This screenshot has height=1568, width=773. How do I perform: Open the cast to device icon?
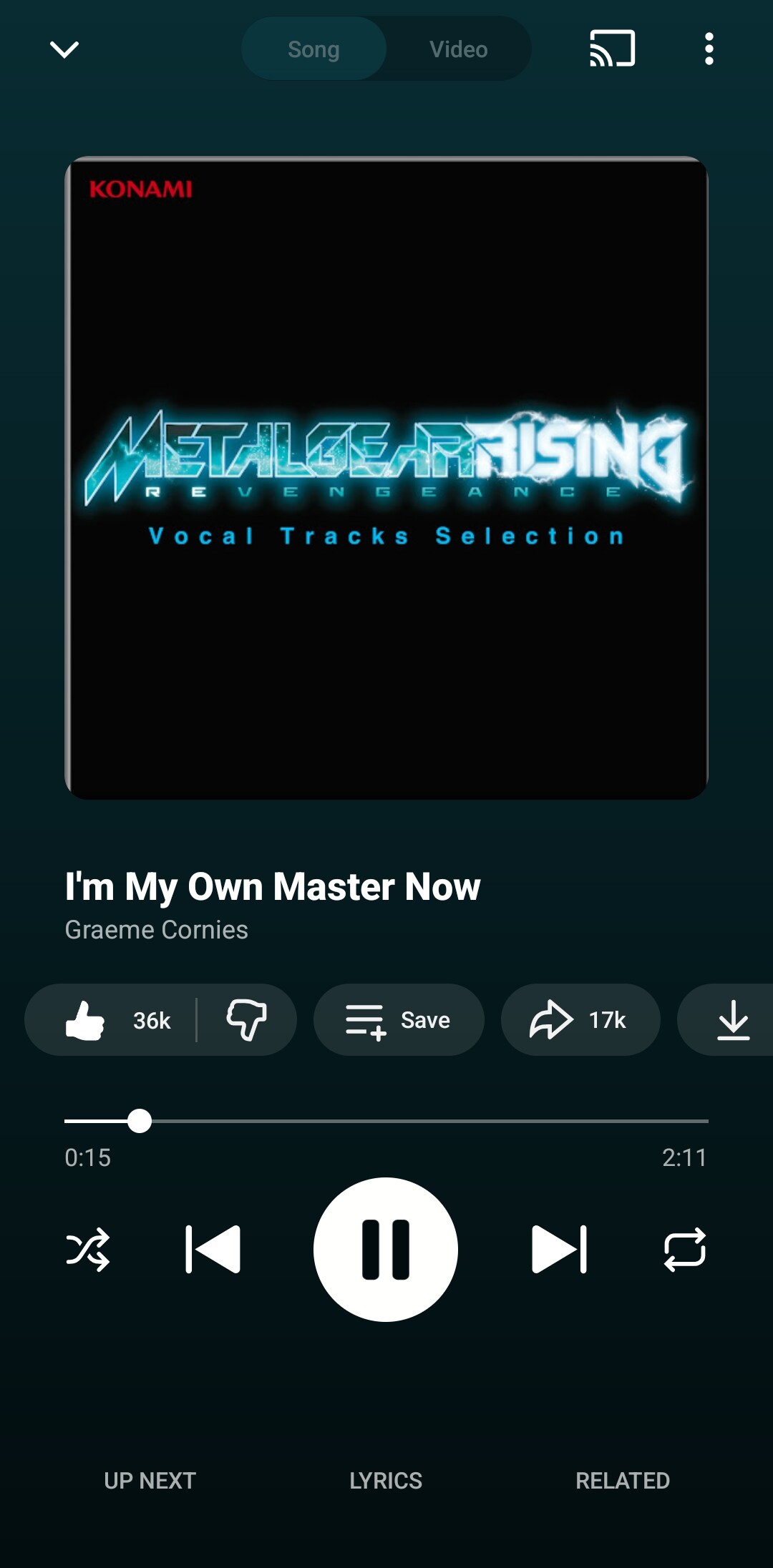click(x=612, y=49)
